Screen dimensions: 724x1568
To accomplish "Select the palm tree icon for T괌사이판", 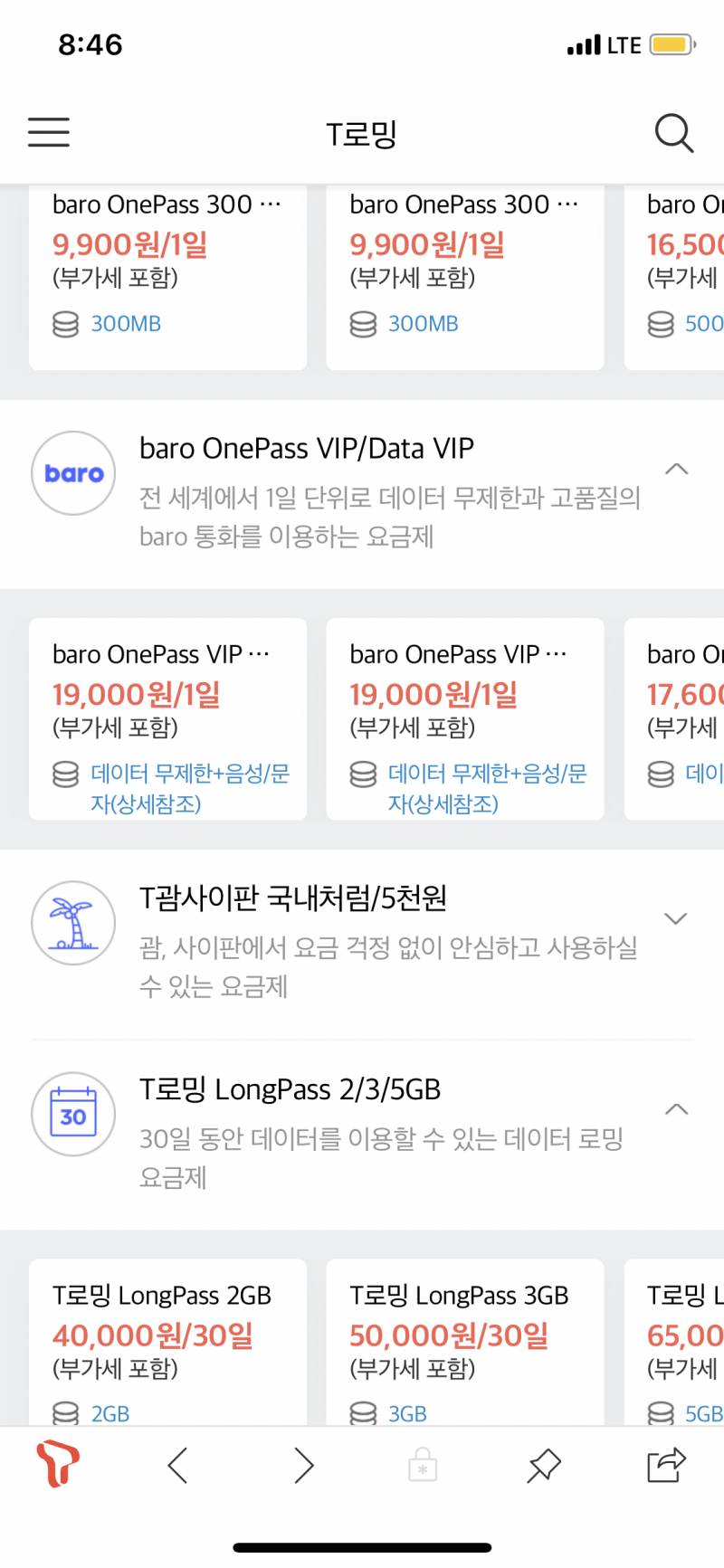I will click(72, 922).
